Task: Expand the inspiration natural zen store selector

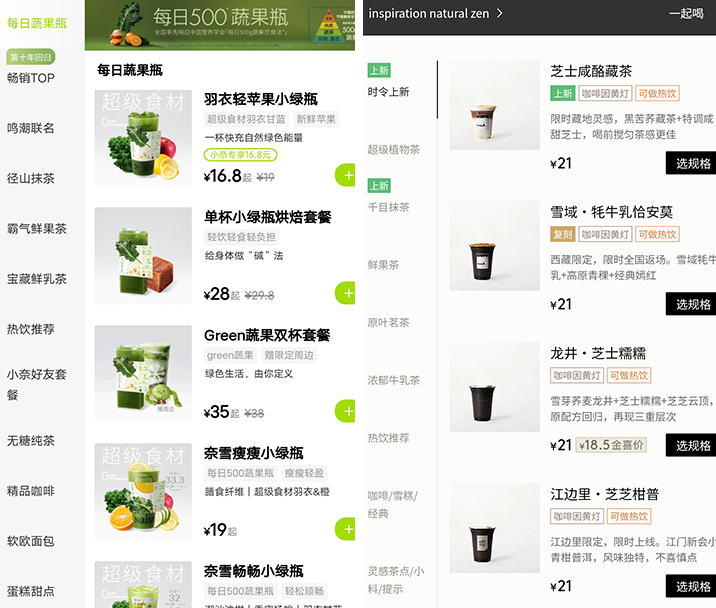Action: pos(436,13)
